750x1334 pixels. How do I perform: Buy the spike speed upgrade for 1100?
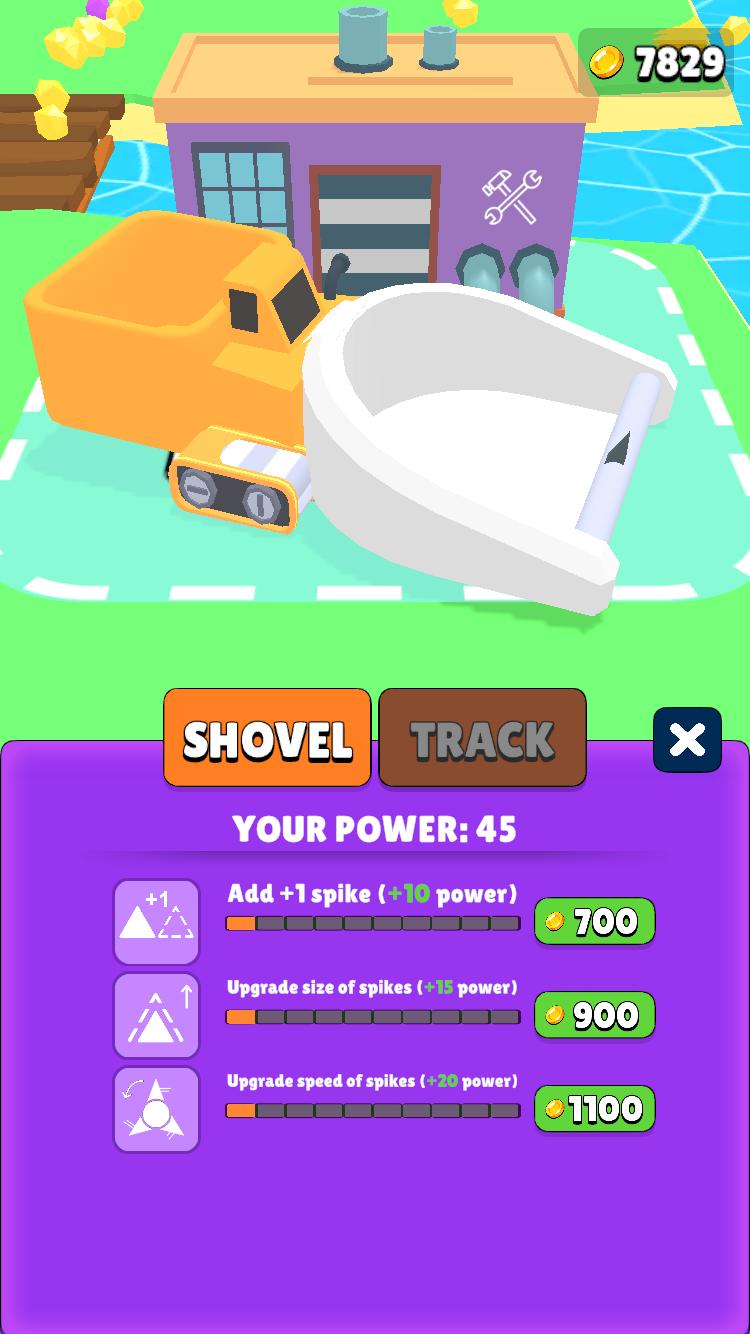tap(594, 1109)
